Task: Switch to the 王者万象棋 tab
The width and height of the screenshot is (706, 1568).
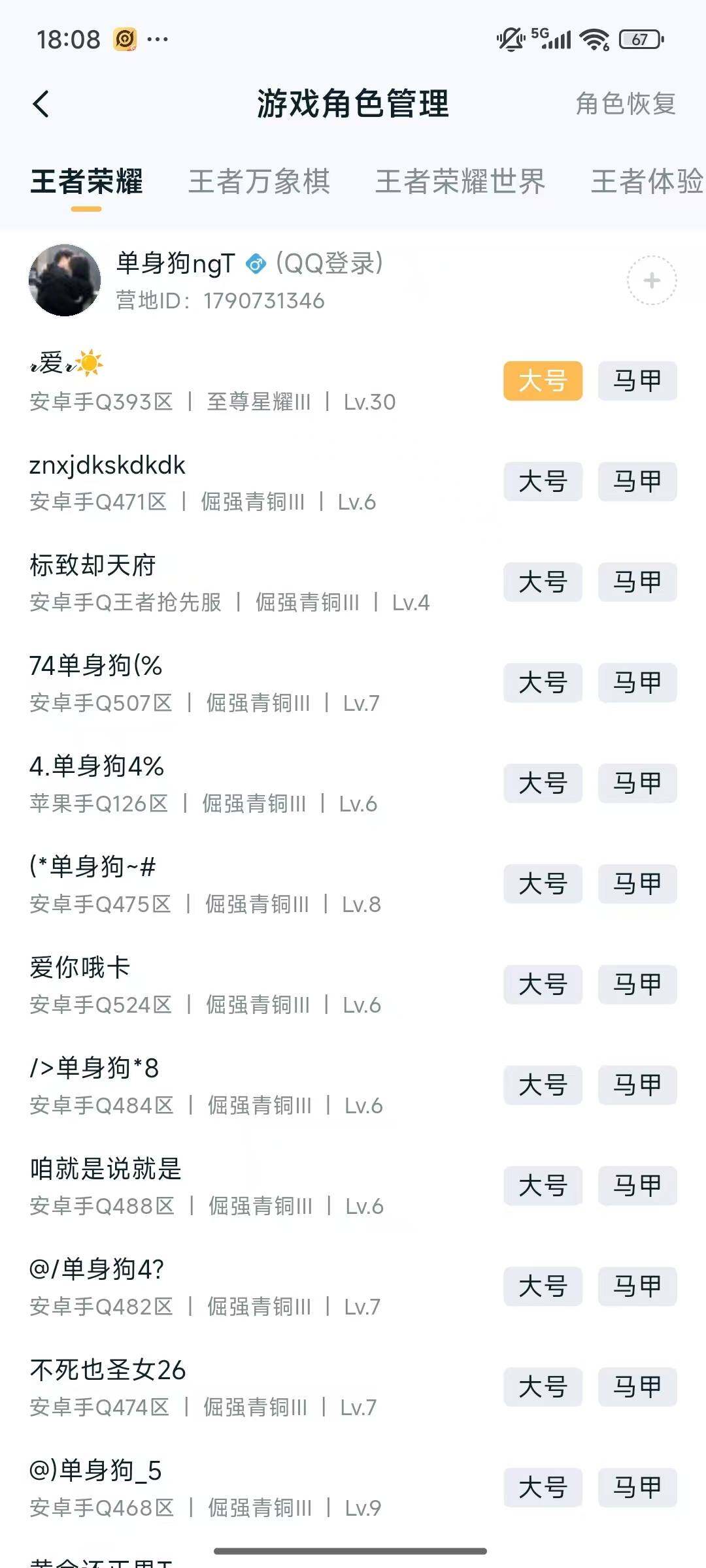Action: click(260, 183)
